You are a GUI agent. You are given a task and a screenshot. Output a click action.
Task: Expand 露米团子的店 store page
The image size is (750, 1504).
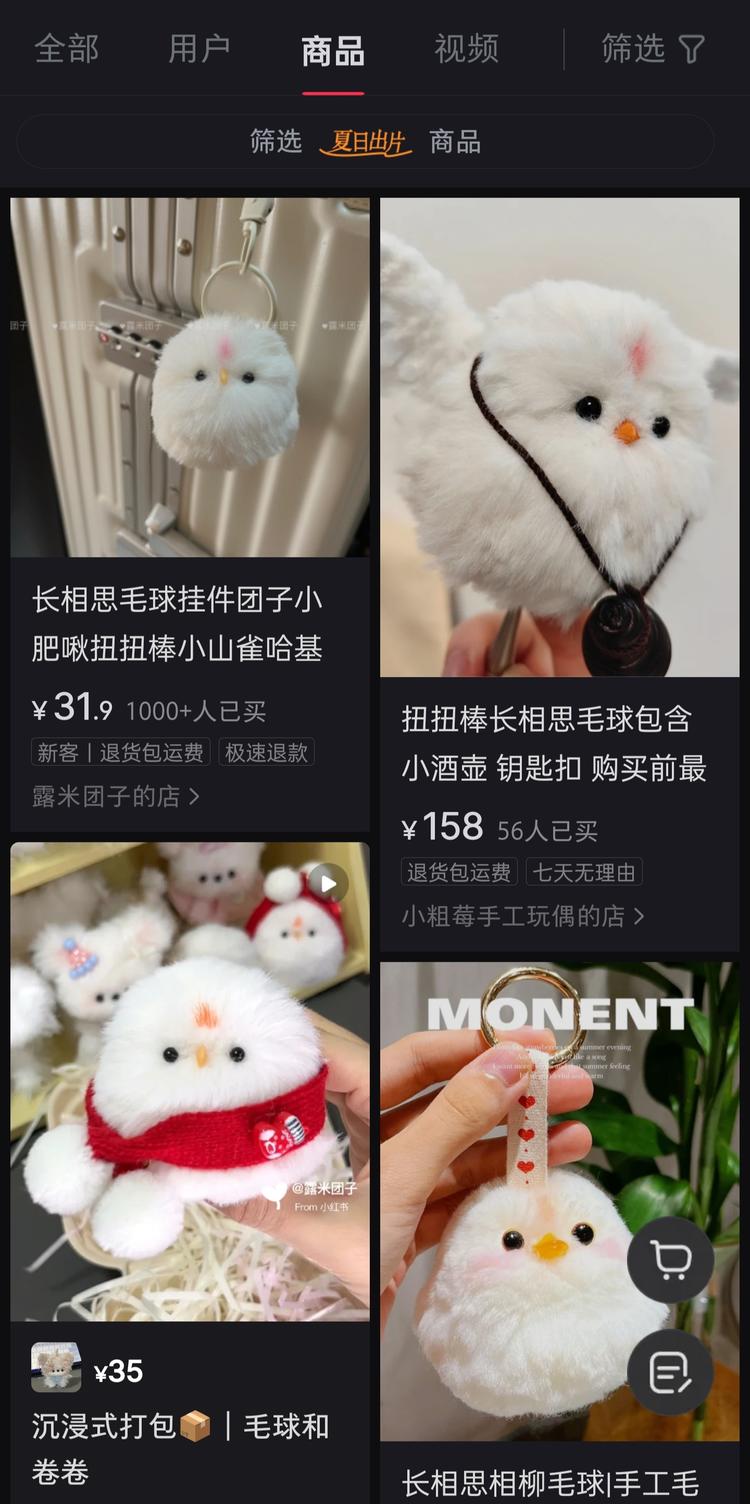click(x=117, y=796)
